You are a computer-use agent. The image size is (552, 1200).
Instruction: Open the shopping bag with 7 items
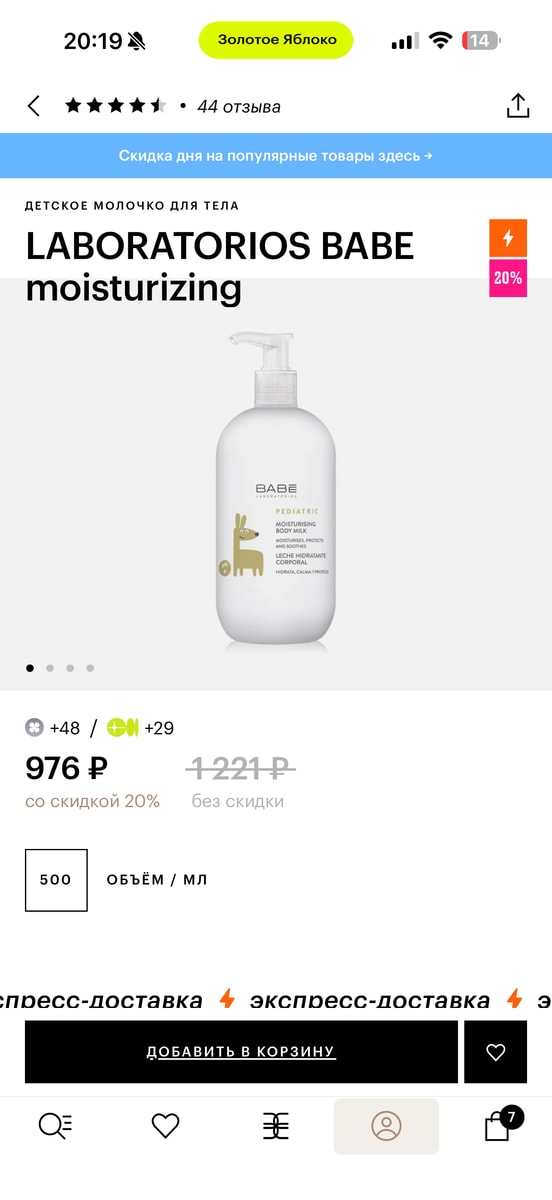click(x=502, y=1124)
